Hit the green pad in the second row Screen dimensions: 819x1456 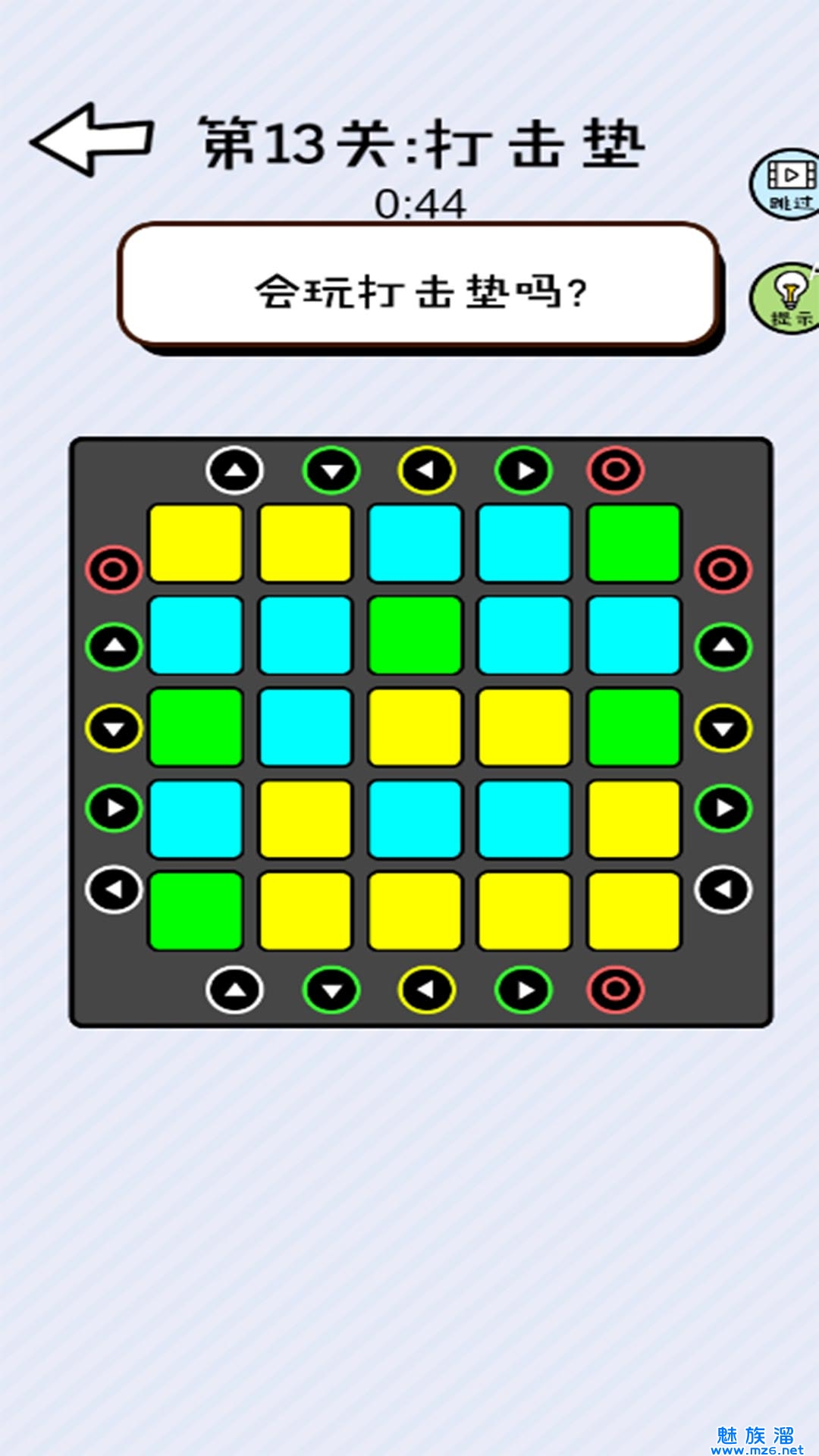[415, 635]
